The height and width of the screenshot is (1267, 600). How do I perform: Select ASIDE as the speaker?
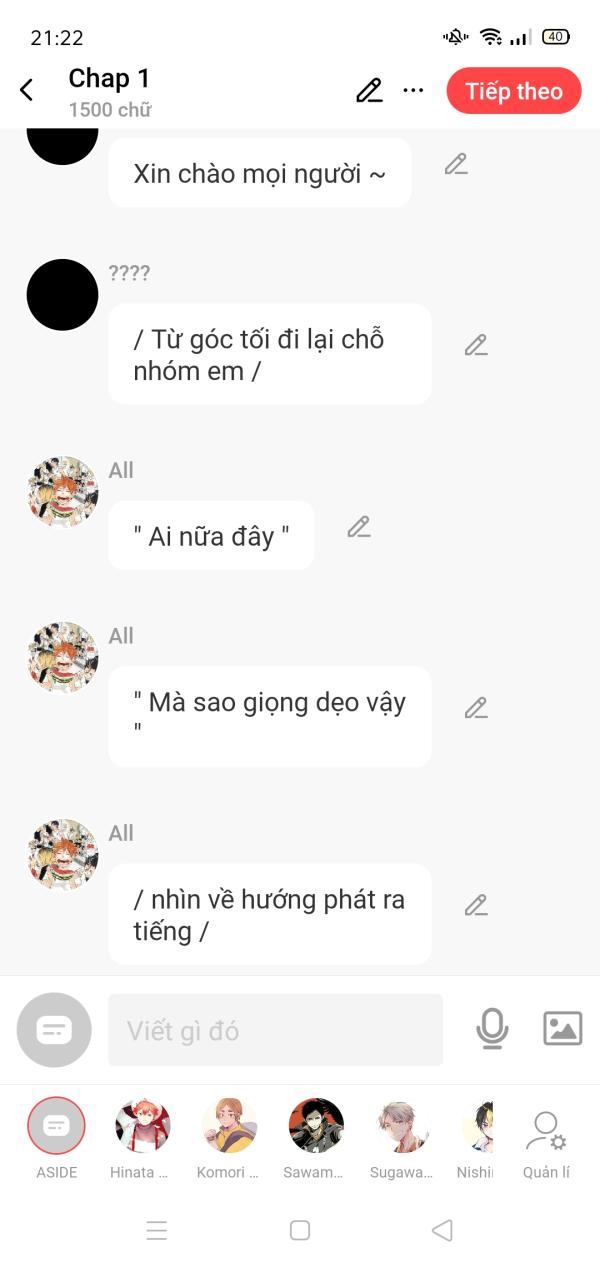tap(56, 1126)
